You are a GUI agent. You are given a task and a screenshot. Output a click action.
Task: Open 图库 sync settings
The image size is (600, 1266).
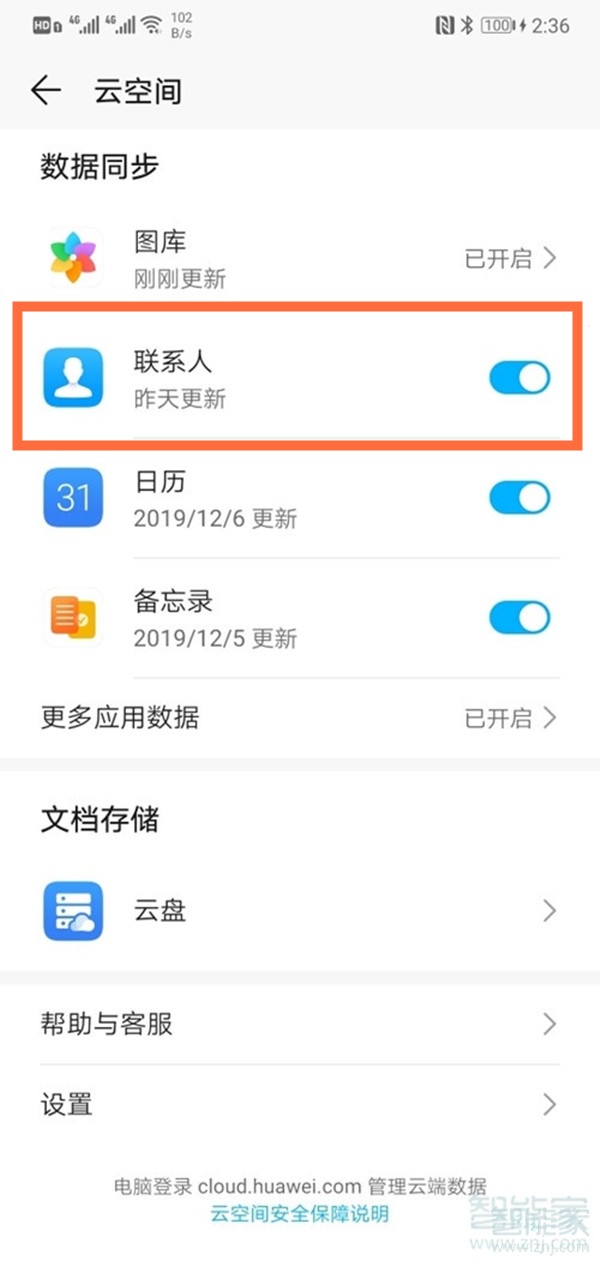(x=300, y=258)
